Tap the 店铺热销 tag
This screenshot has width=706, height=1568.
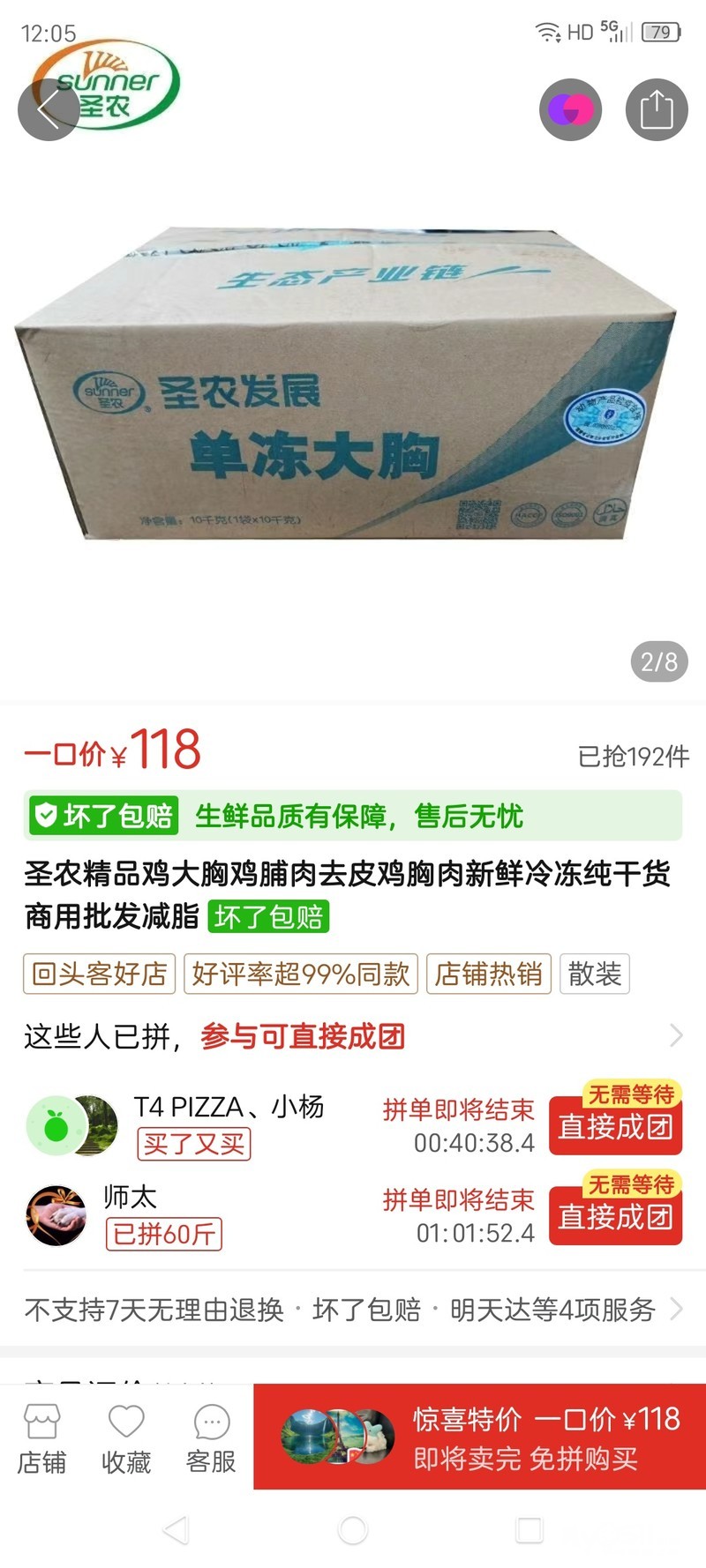tap(489, 974)
